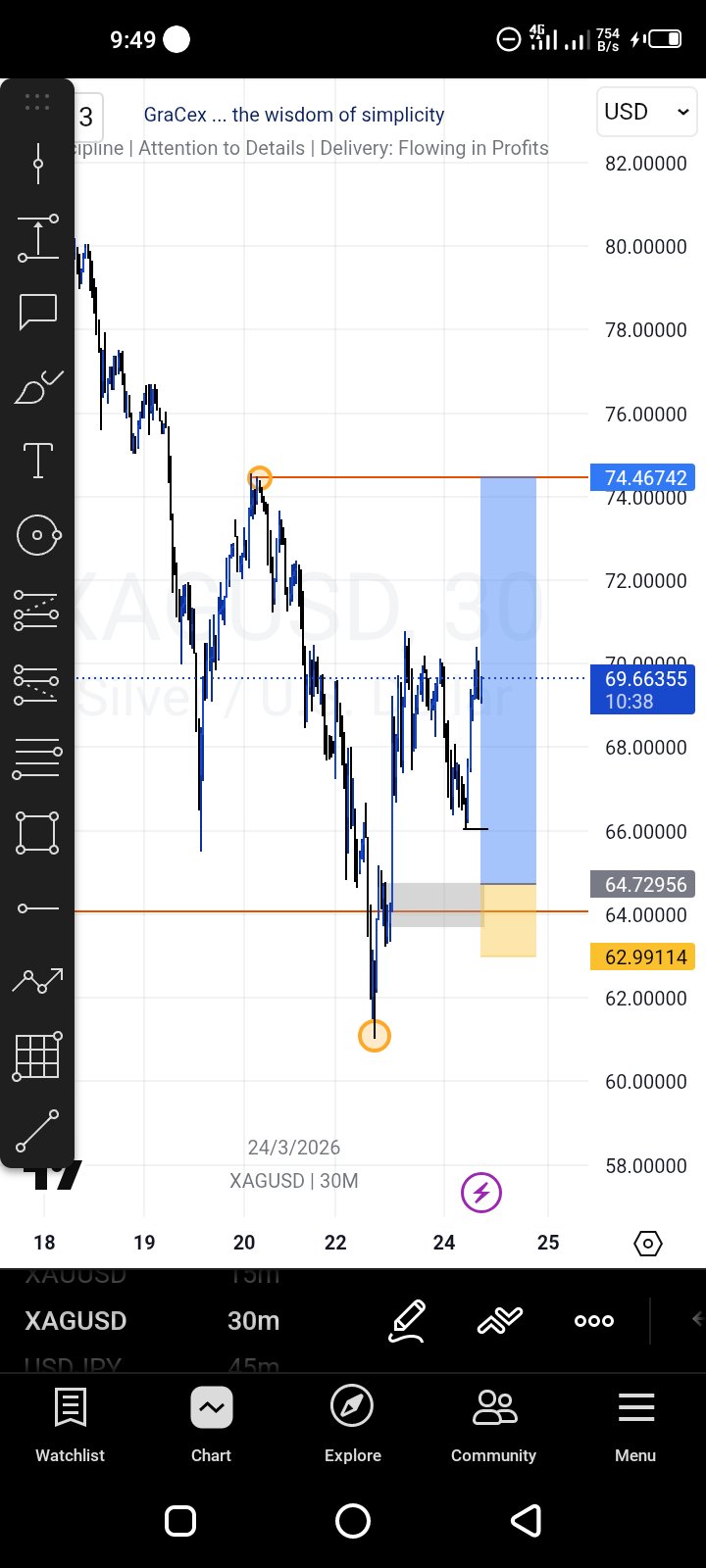Pick the comment callout tool
706x1568 pixels.
pyautogui.click(x=38, y=312)
